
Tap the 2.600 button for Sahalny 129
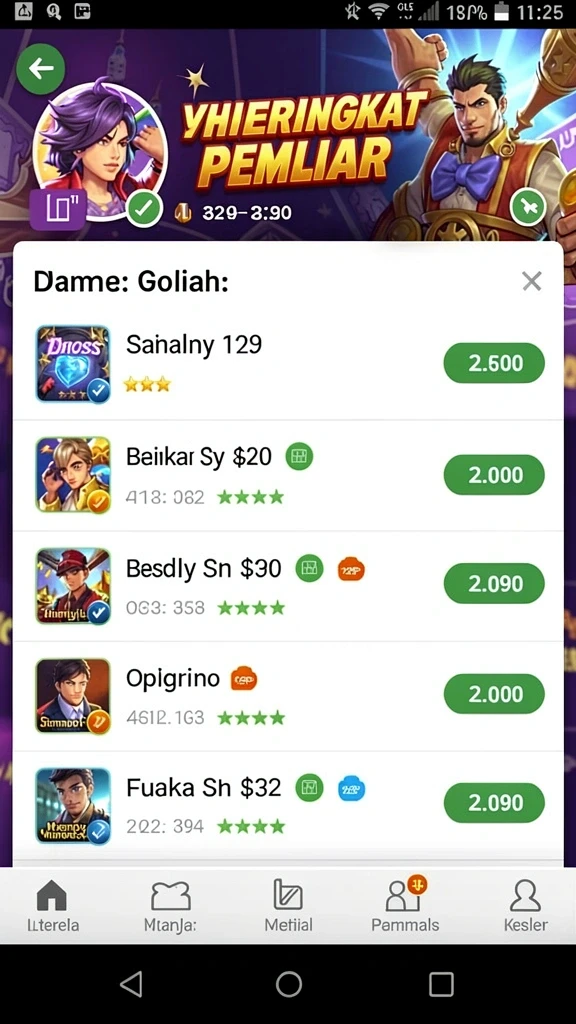(x=494, y=363)
